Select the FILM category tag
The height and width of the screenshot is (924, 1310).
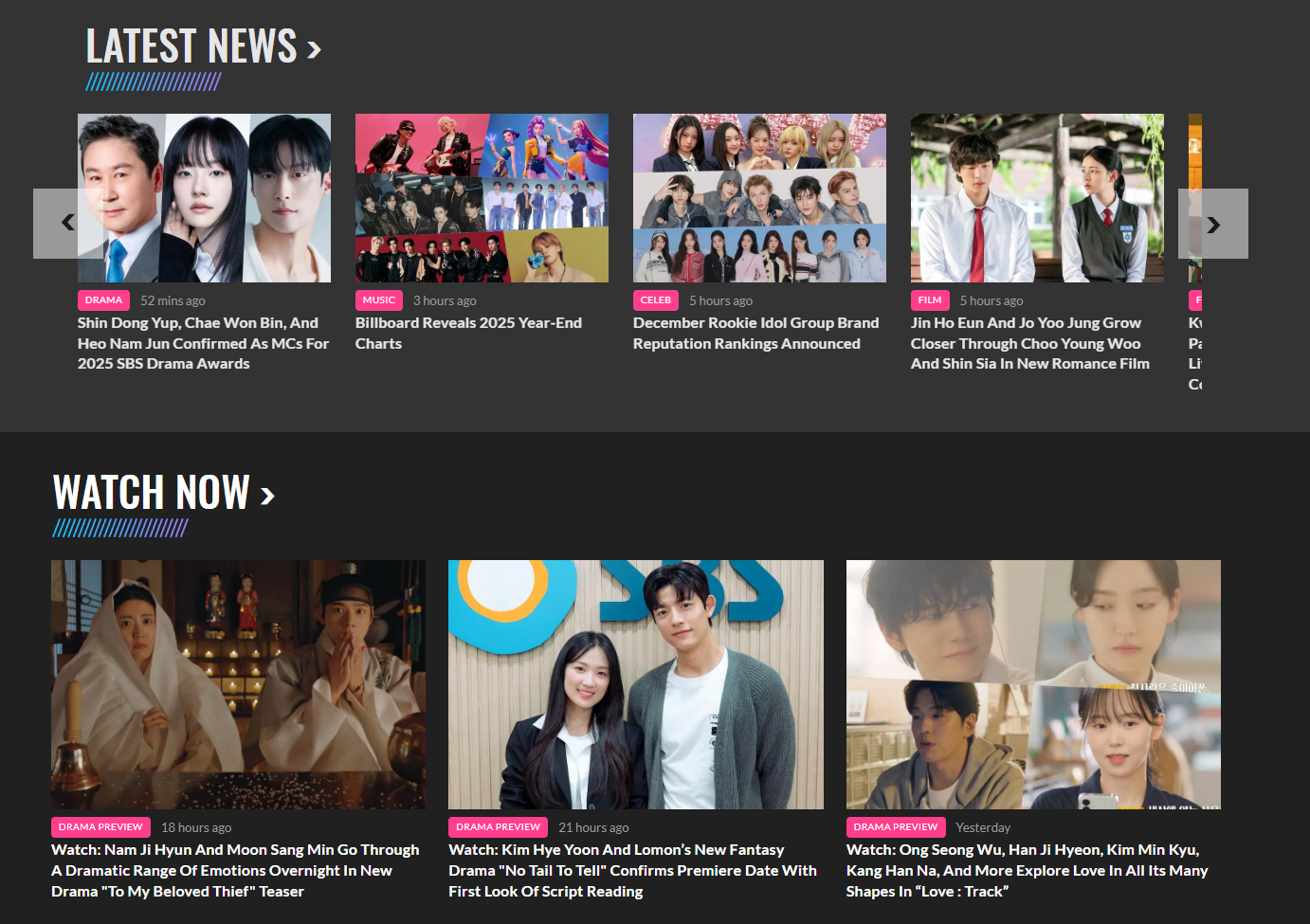coord(929,300)
